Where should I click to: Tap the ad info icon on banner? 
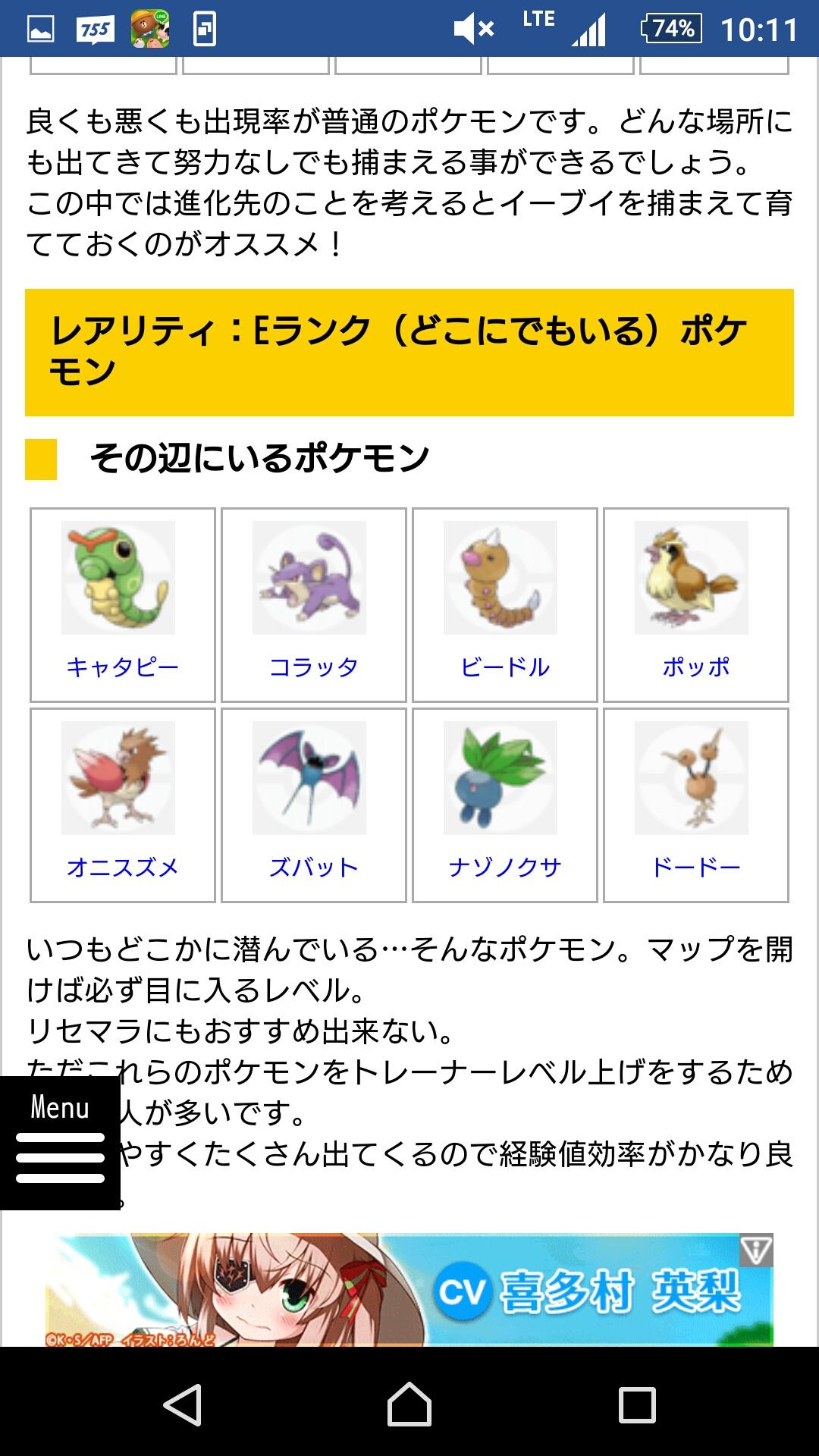(756, 1250)
